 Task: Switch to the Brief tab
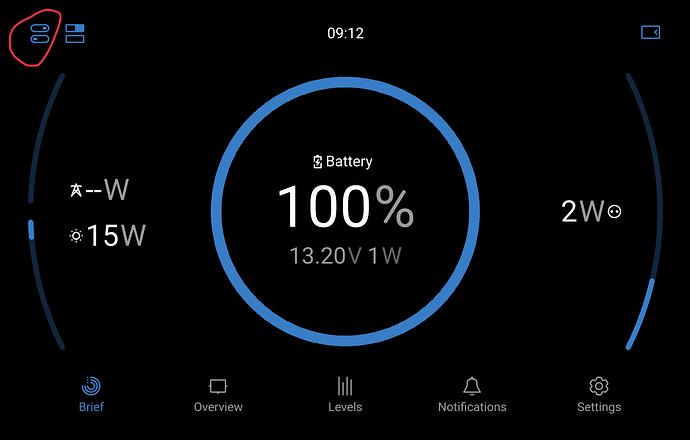click(x=91, y=394)
